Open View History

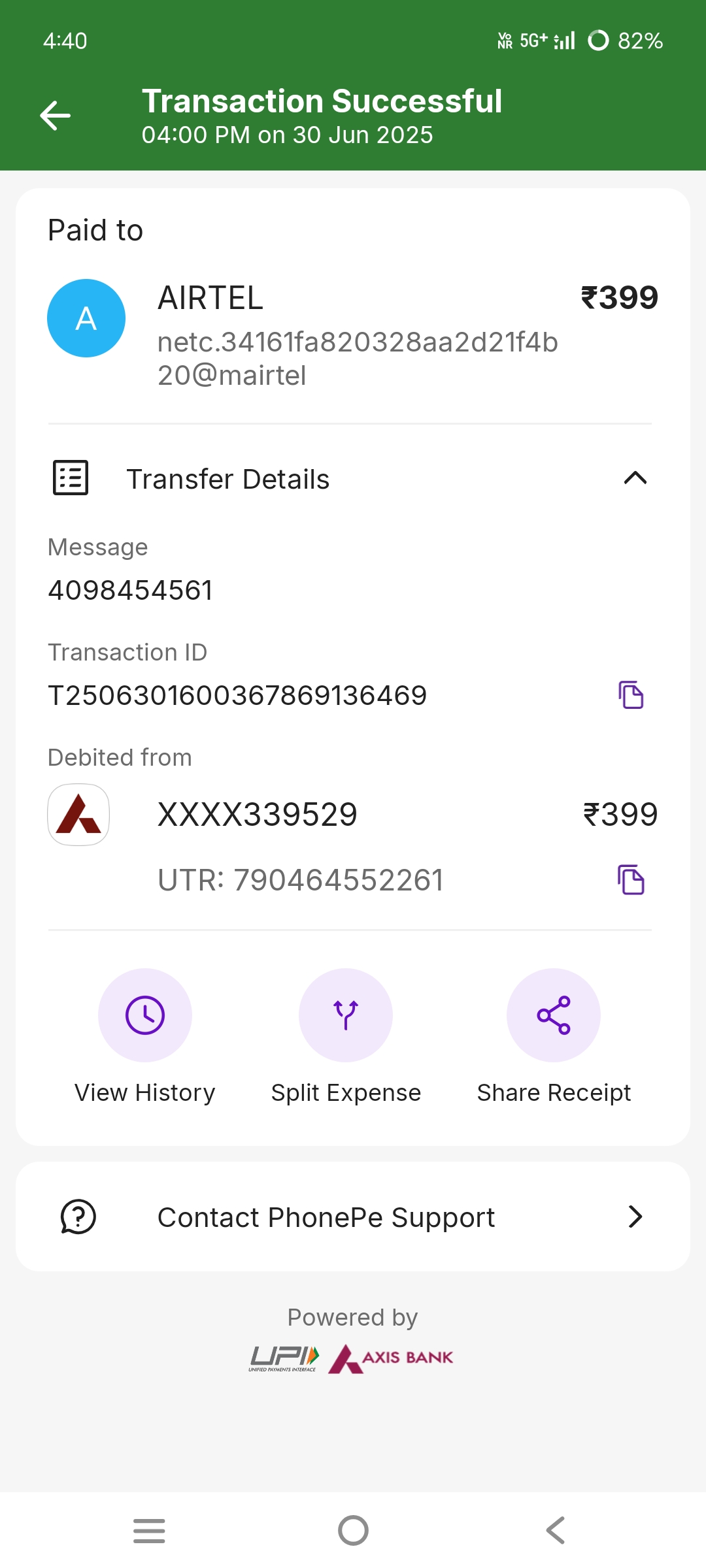145,1015
